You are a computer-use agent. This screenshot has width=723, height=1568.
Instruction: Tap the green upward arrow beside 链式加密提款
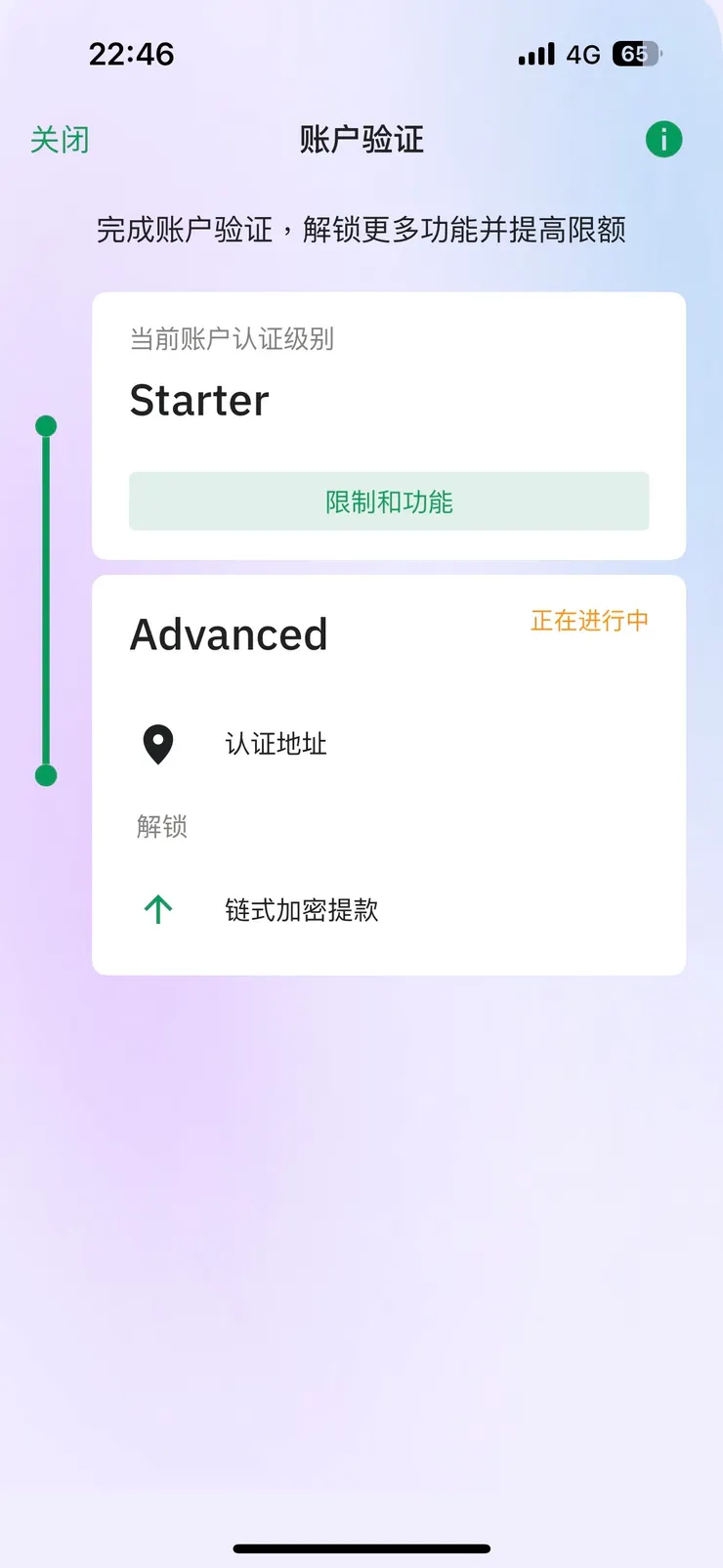[159, 910]
